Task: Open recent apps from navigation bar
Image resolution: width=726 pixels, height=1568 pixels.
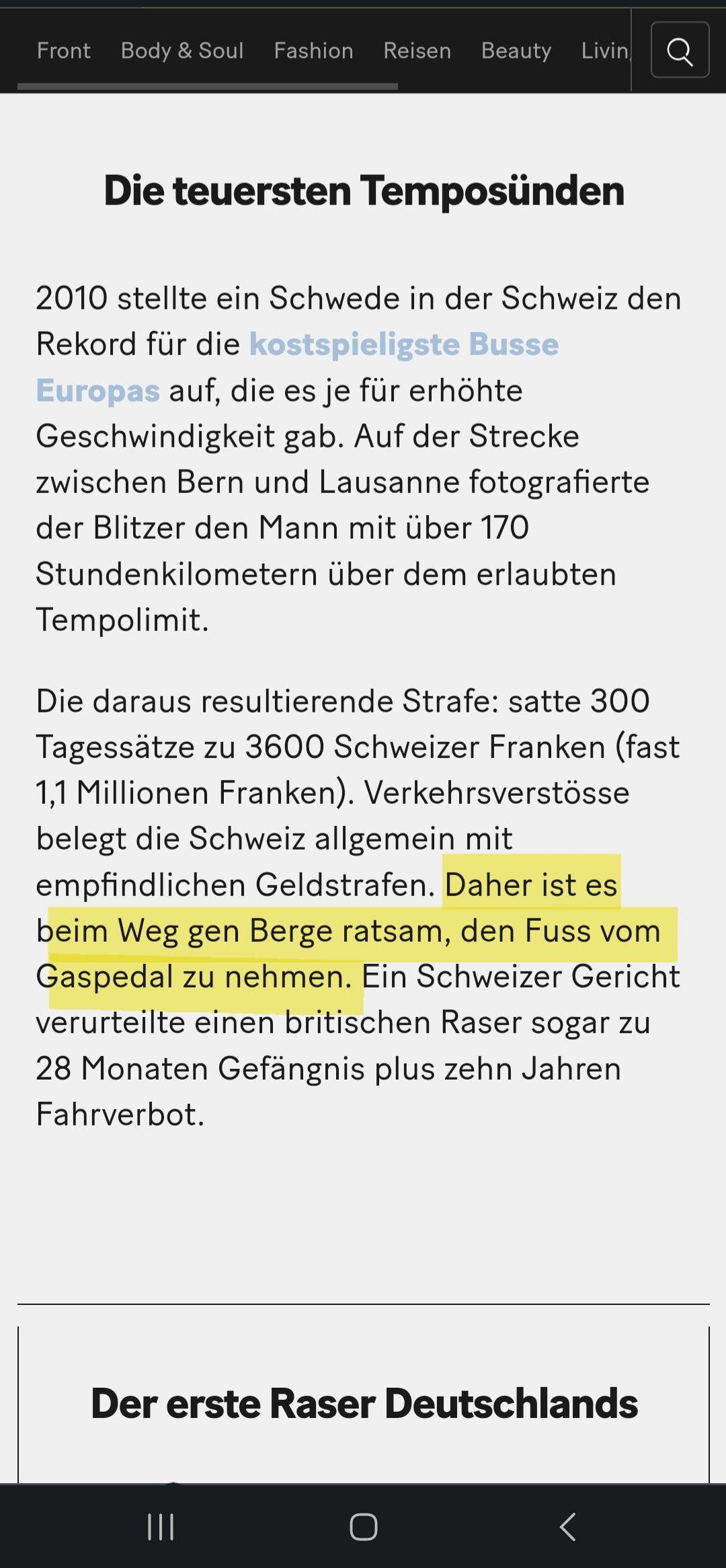Action: tap(161, 1526)
